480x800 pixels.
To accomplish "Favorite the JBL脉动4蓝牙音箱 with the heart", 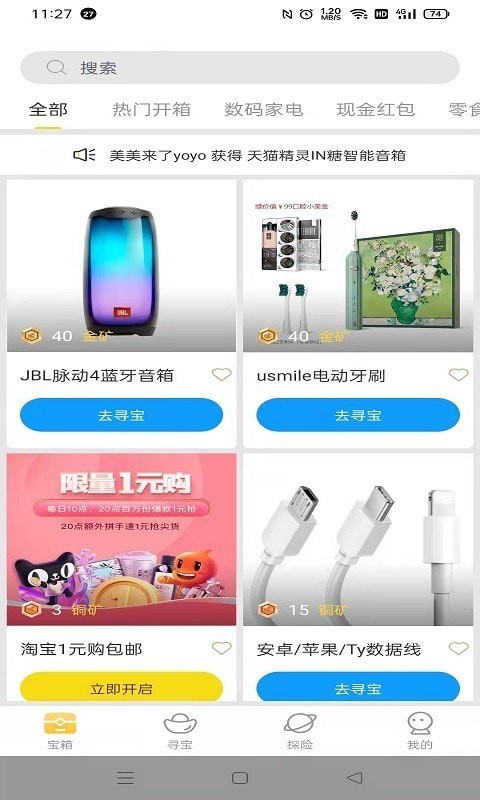I will [221, 375].
